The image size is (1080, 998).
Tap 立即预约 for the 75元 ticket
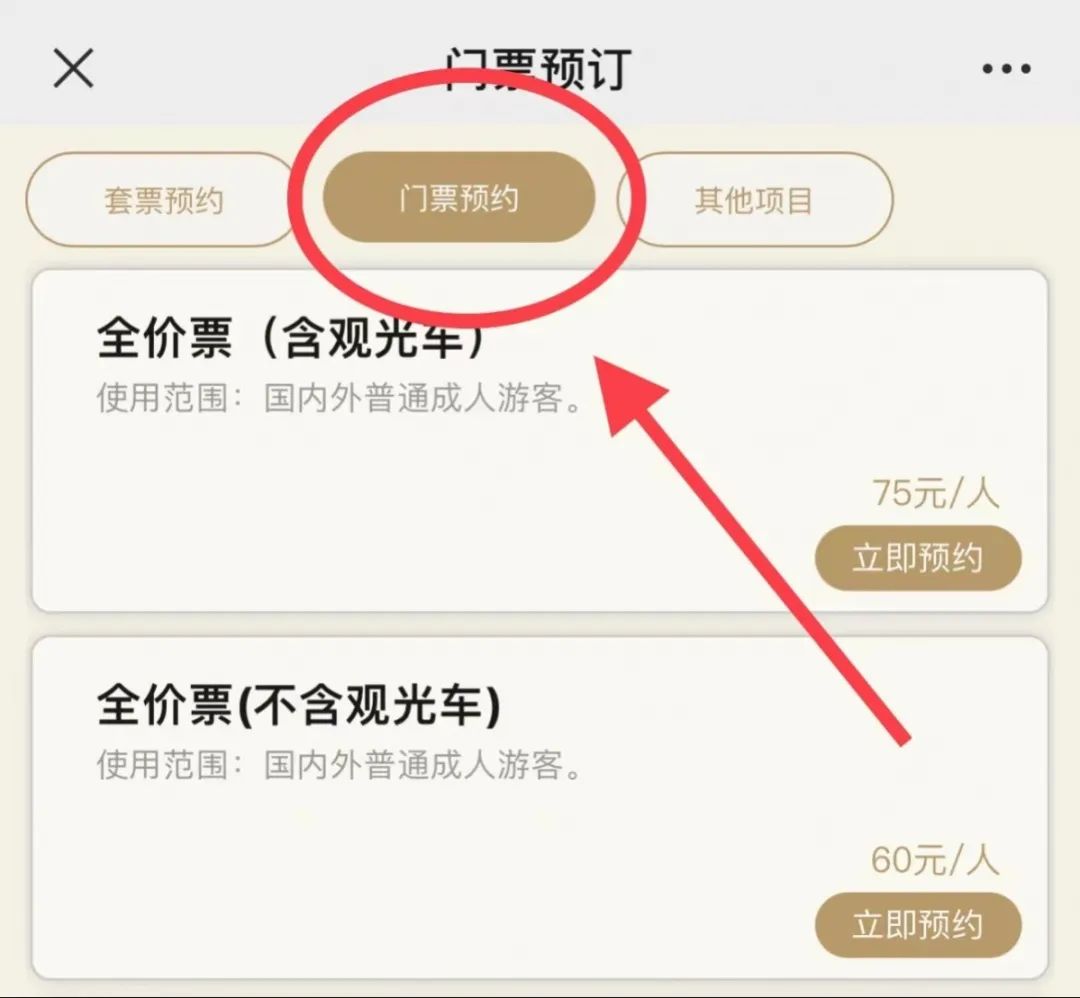(918, 558)
